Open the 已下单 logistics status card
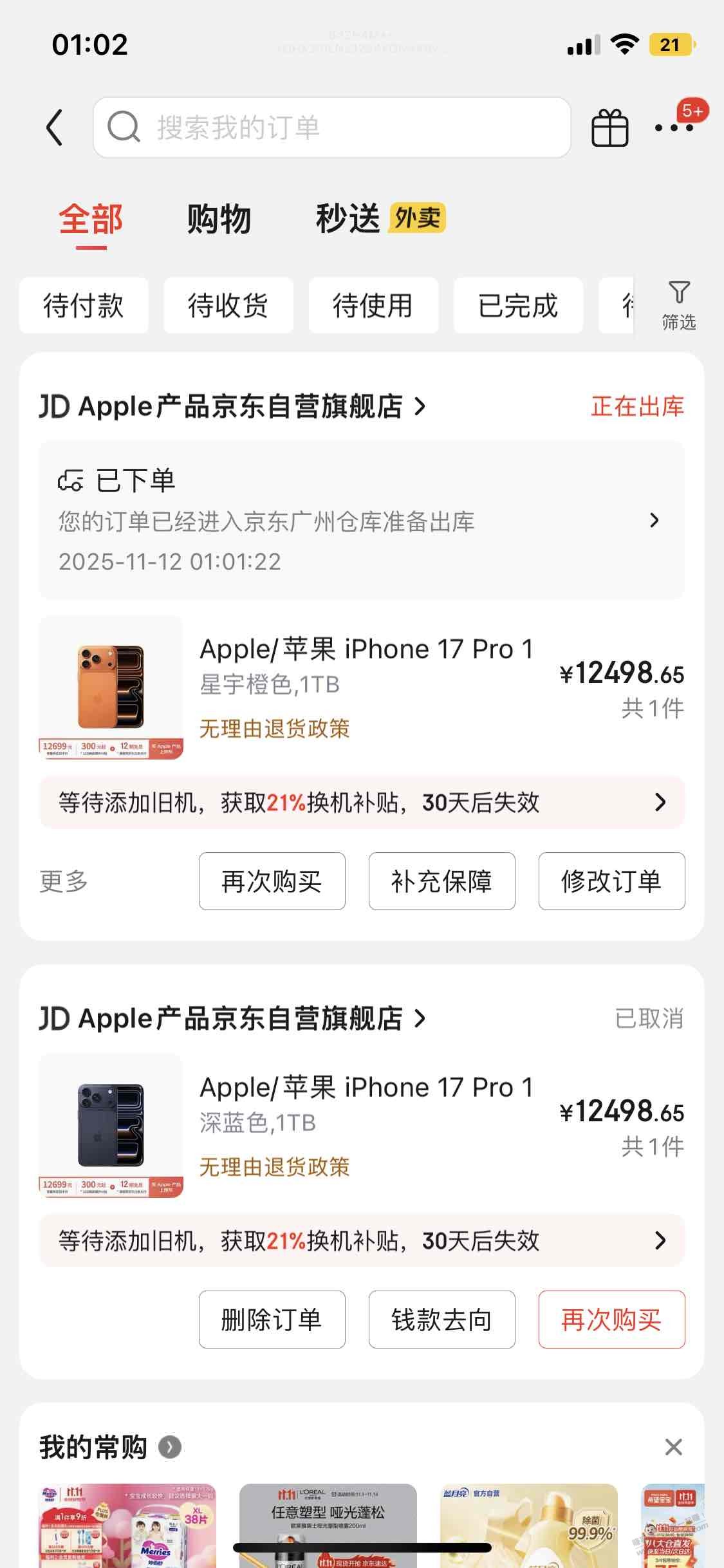The height and width of the screenshot is (1568, 724). (x=362, y=520)
